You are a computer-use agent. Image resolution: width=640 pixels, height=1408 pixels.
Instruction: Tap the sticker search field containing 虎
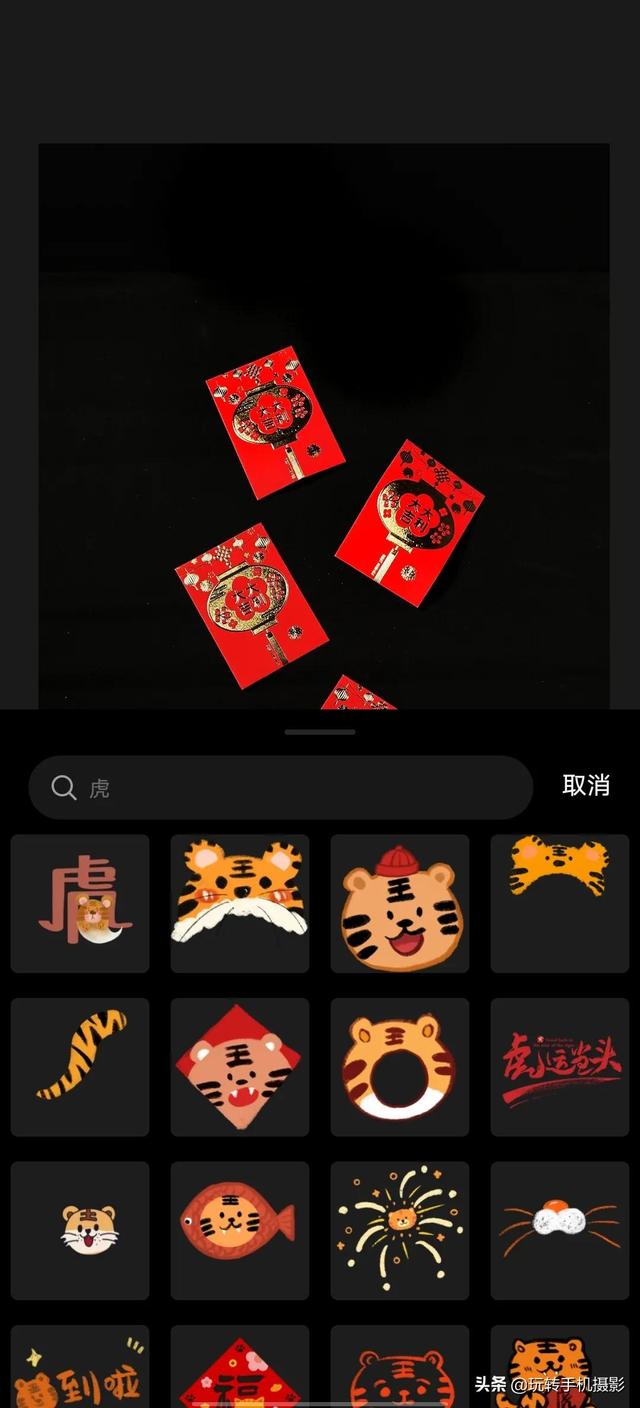click(x=280, y=788)
